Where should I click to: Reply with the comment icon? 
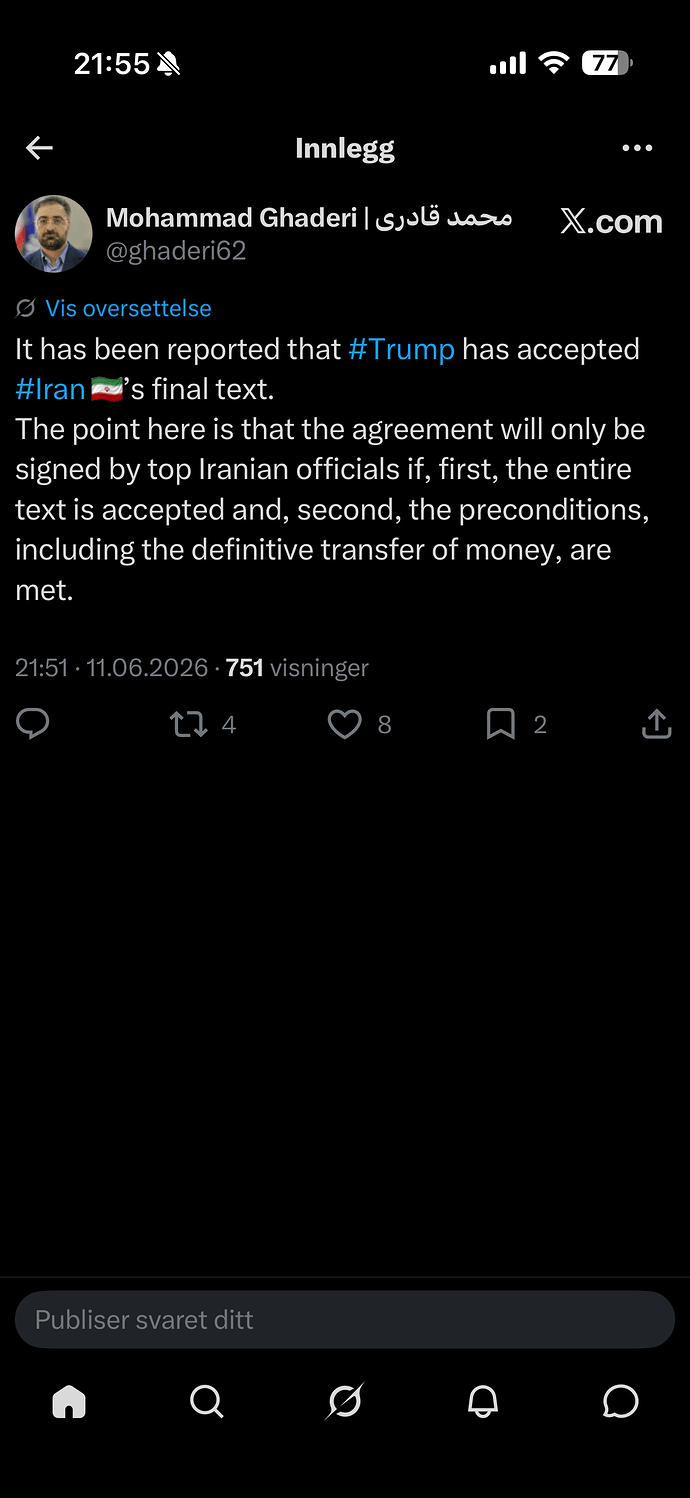pyautogui.click(x=33, y=724)
